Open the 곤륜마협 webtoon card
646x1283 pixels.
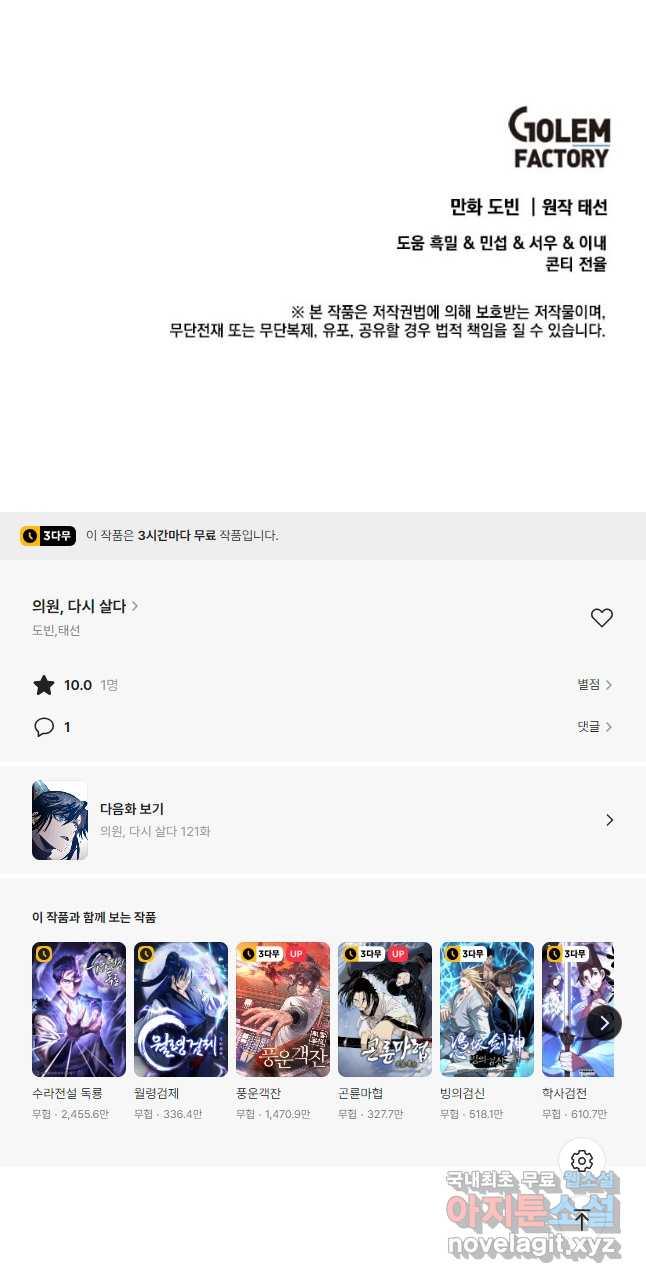pos(385,1009)
